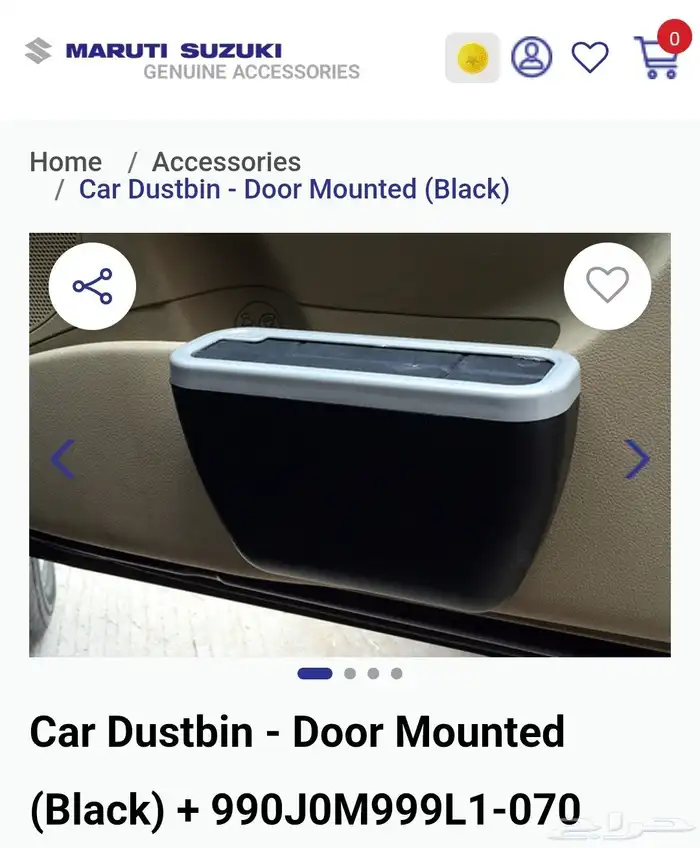Show the next product image
This screenshot has width=700, height=848.
click(x=637, y=459)
